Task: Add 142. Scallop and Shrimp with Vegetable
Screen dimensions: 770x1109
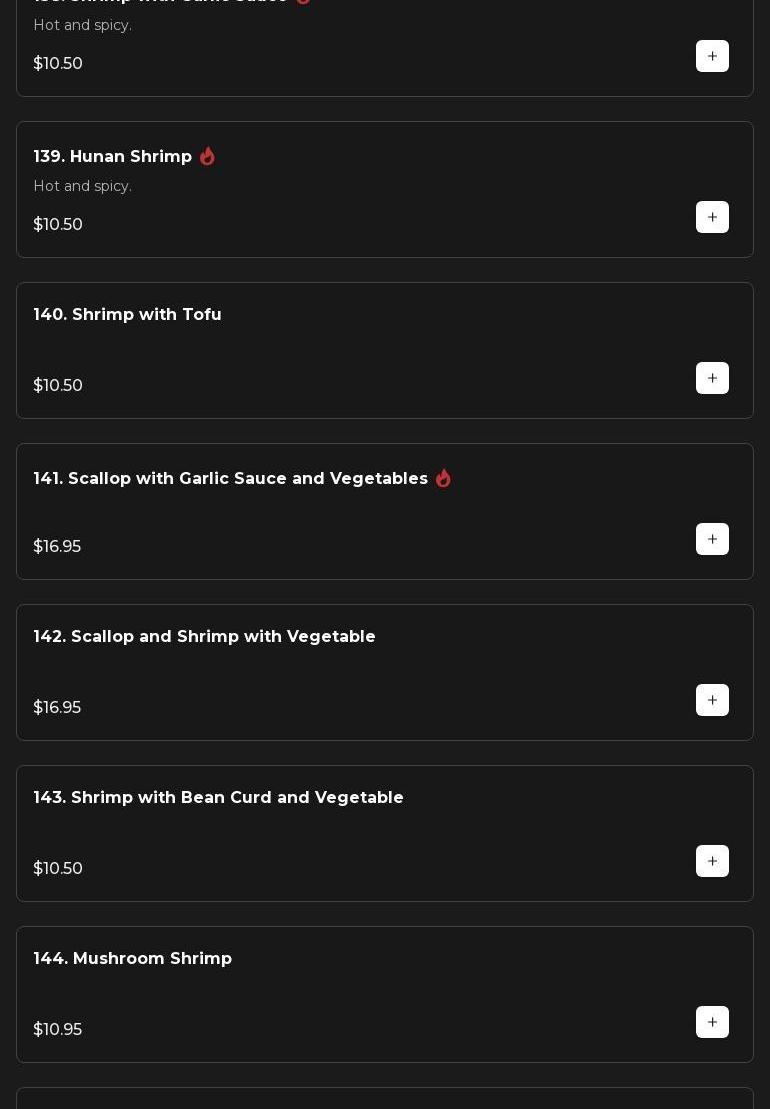Action: click(712, 700)
